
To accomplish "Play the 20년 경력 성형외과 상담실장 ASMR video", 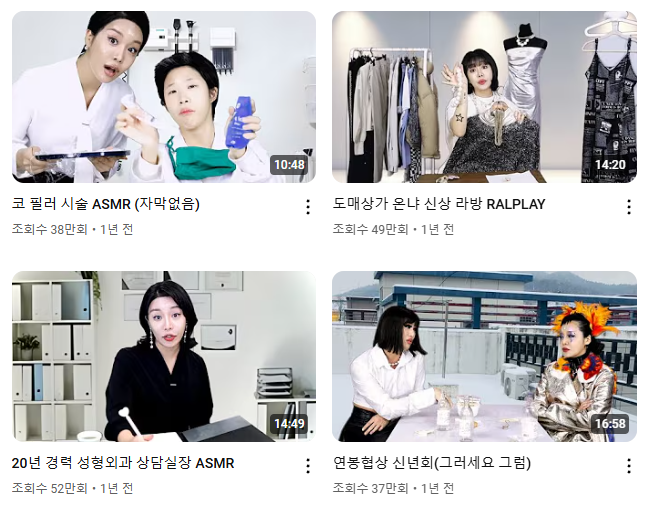I will point(163,356).
